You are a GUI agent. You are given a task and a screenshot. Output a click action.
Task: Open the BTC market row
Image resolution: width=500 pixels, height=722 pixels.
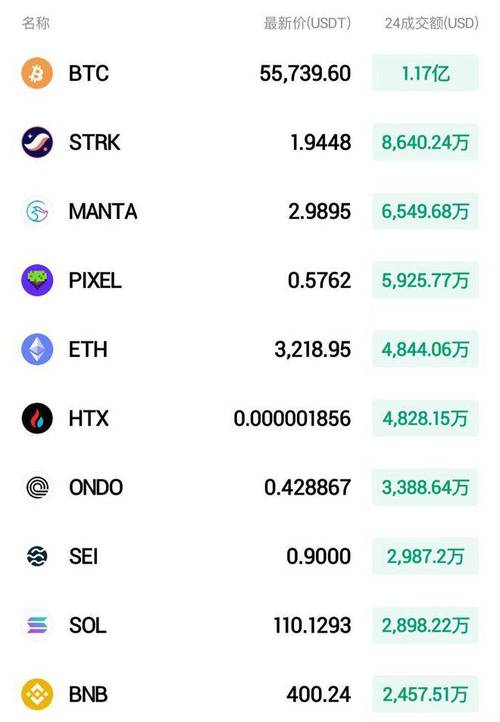click(250, 73)
